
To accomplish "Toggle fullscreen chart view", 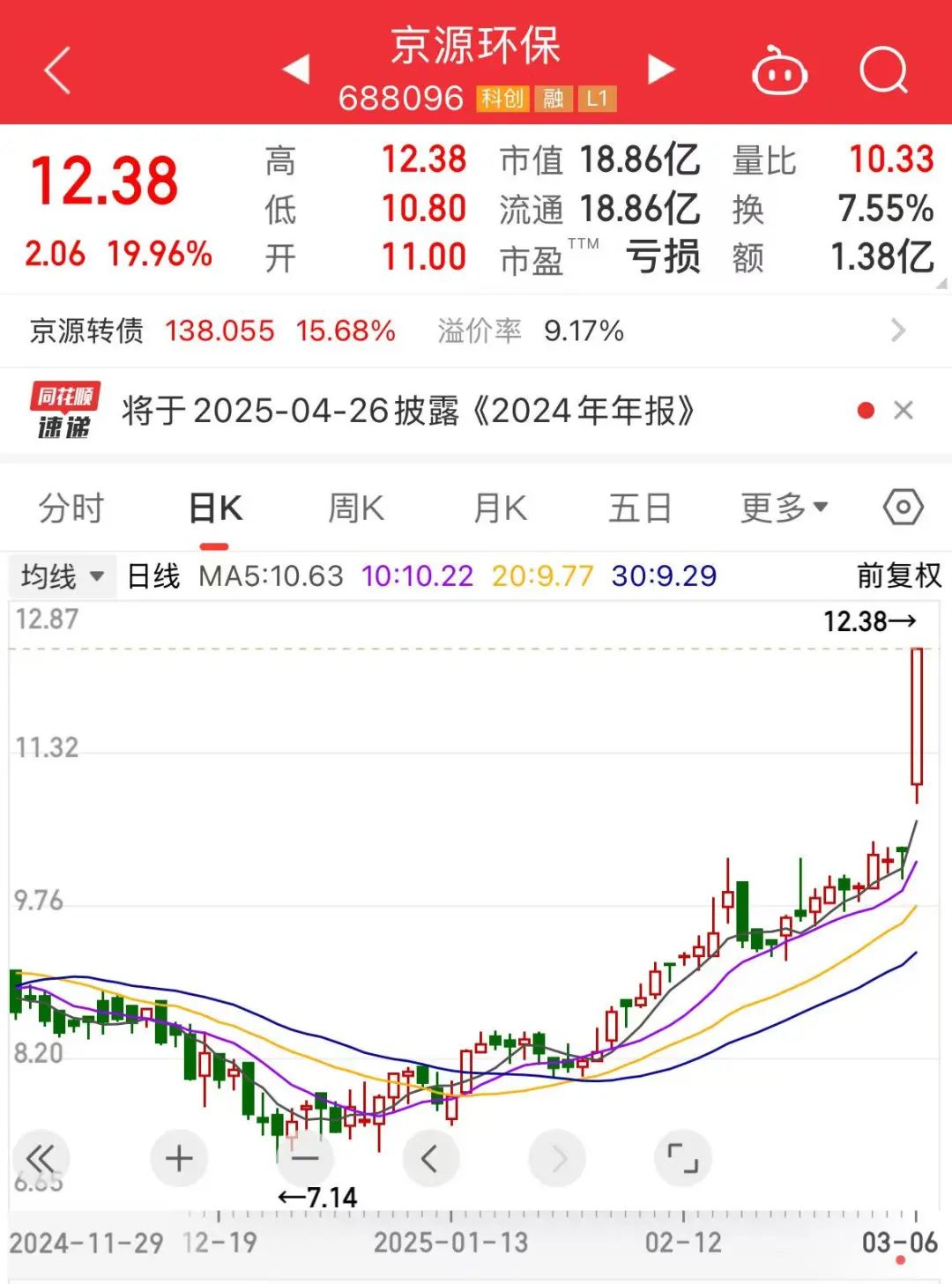I will 683,1158.
